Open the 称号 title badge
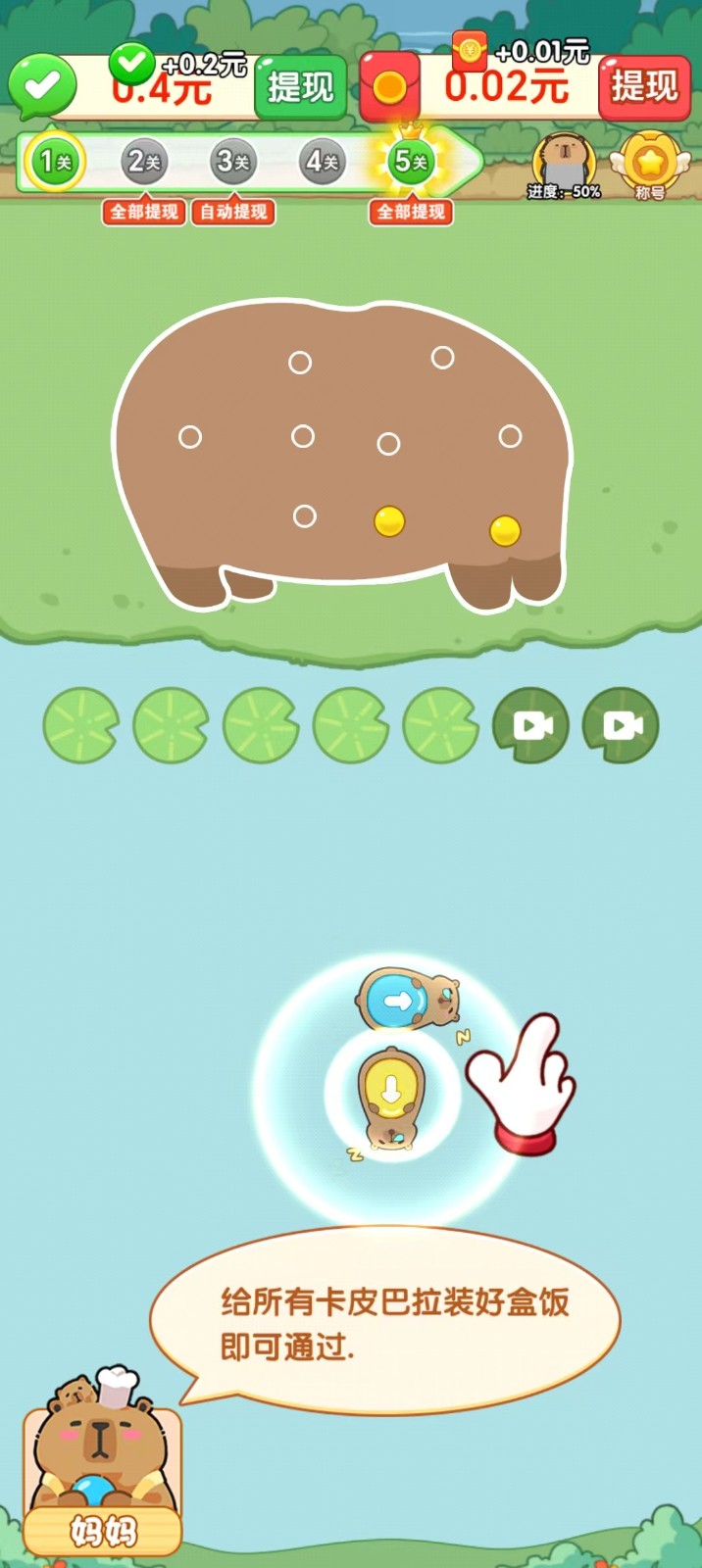 click(x=647, y=165)
